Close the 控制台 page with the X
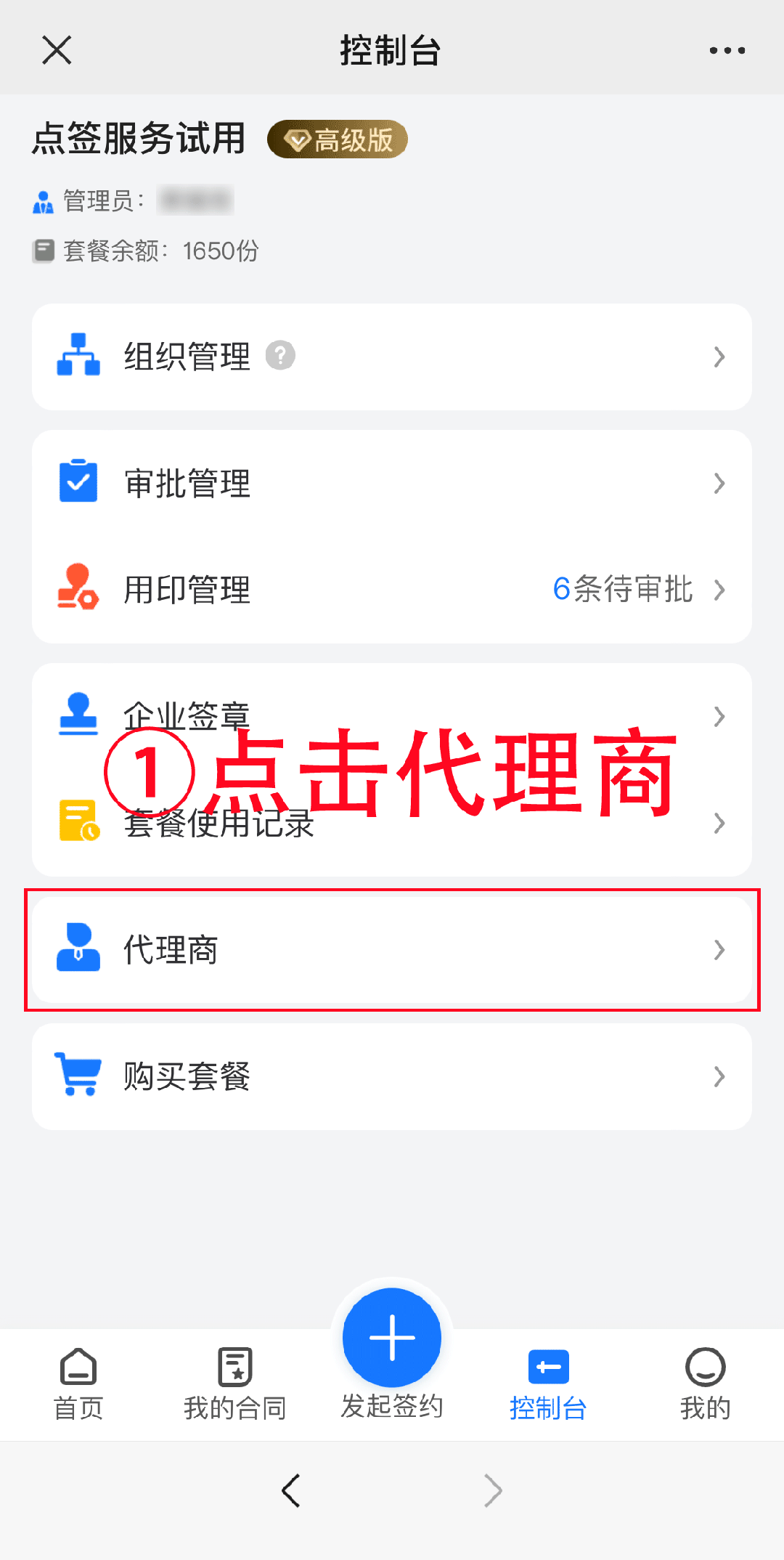The height and width of the screenshot is (1560, 784). coord(57,50)
